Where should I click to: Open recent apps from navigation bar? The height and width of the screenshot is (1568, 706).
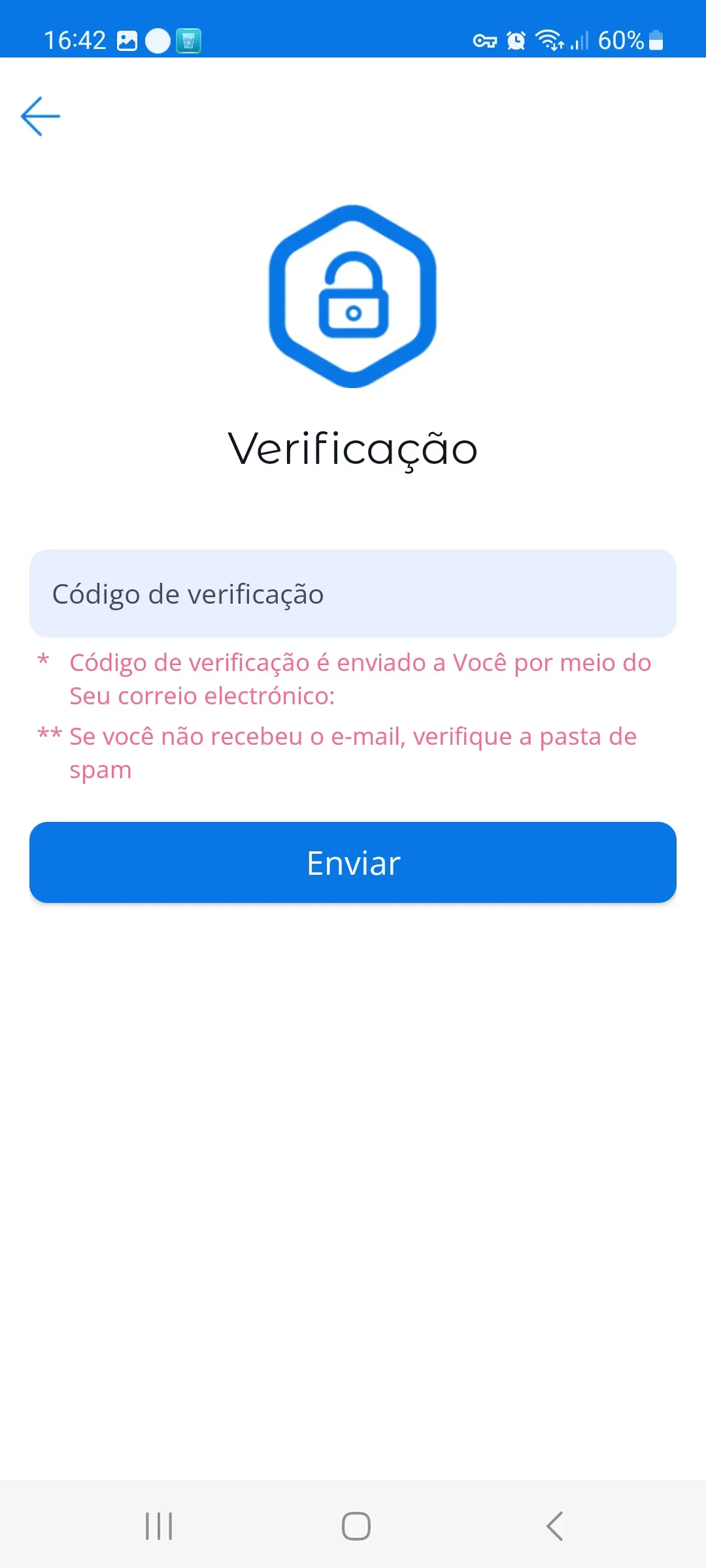[x=159, y=1526]
